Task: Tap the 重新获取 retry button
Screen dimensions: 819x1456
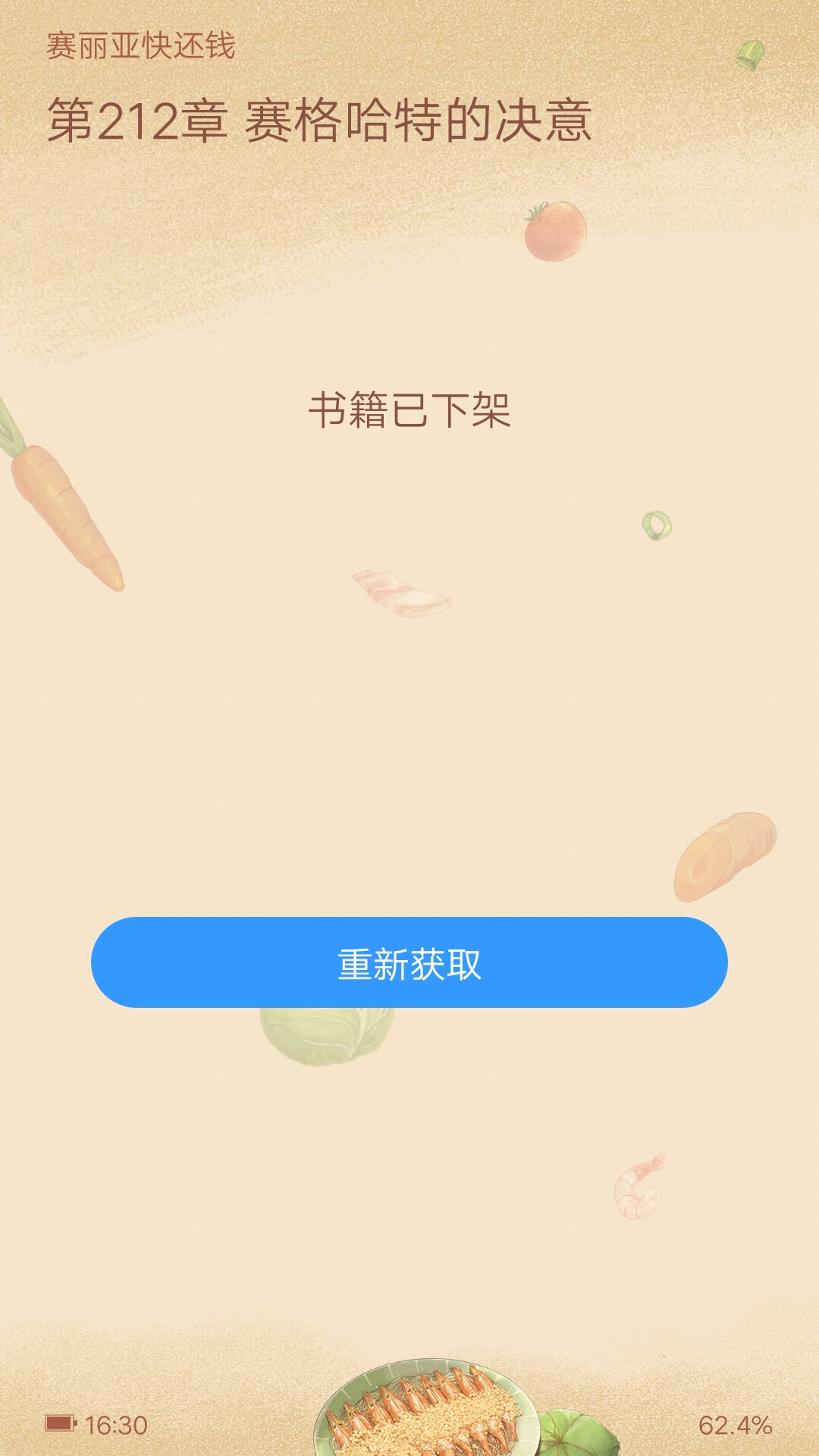Action: pos(409,962)
